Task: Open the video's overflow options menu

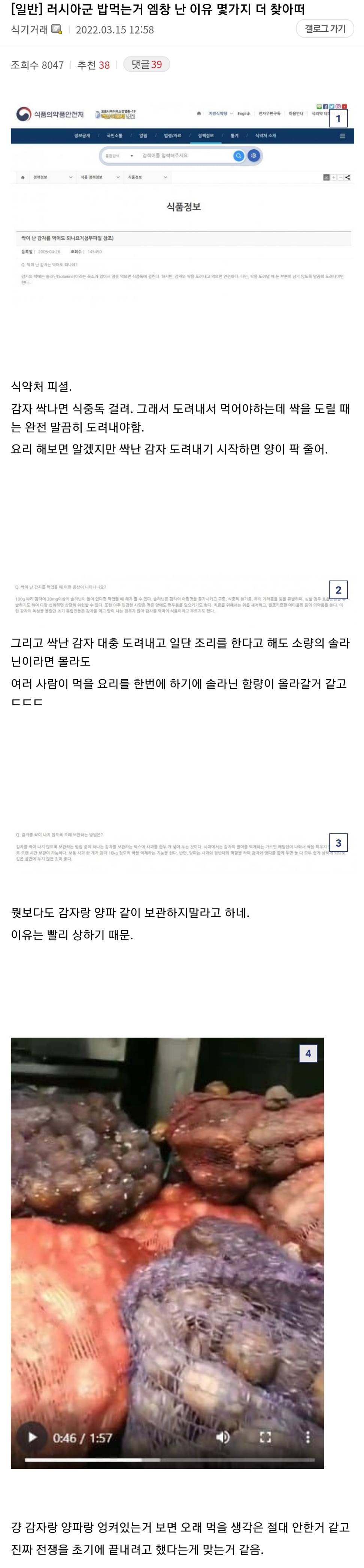Action: click(307, 1437)
